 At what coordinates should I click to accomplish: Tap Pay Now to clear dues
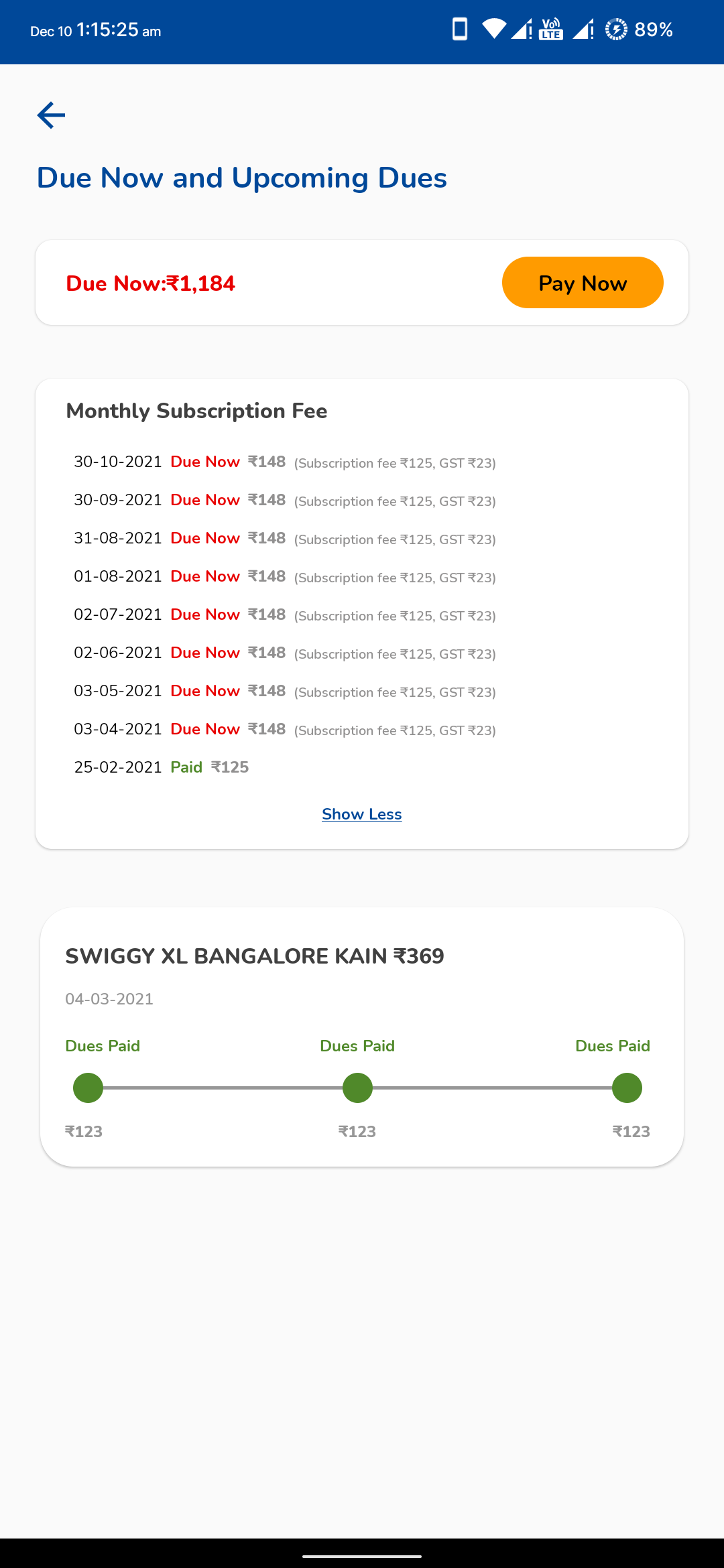[583, 283]
